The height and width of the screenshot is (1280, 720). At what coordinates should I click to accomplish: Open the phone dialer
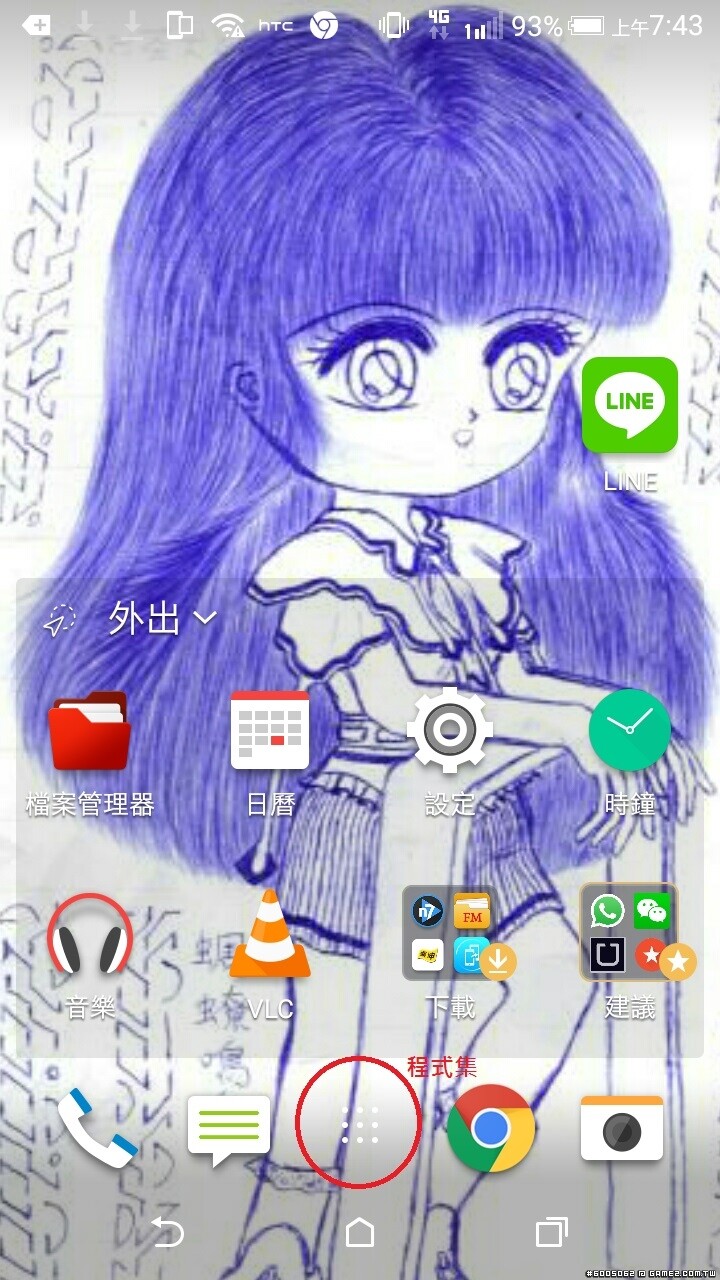(x=97, y=1128)
